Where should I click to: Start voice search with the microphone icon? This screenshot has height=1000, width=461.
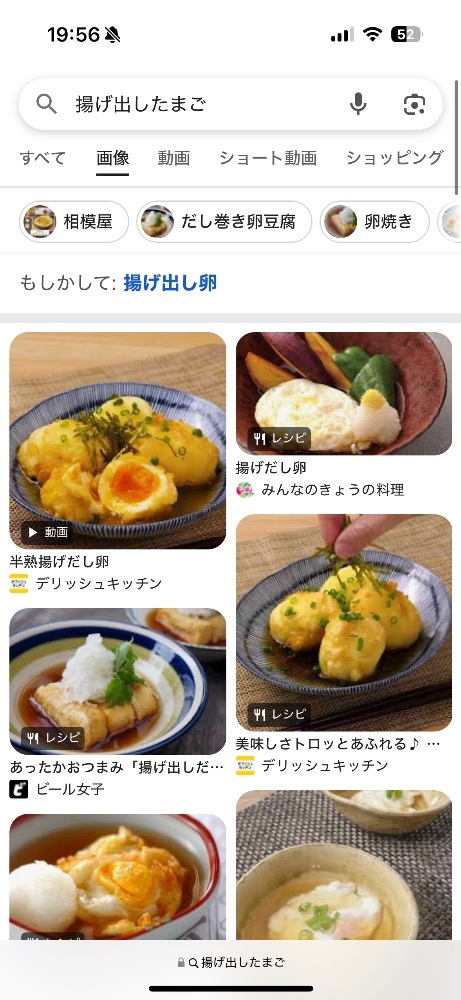click(x=358, y=104)
